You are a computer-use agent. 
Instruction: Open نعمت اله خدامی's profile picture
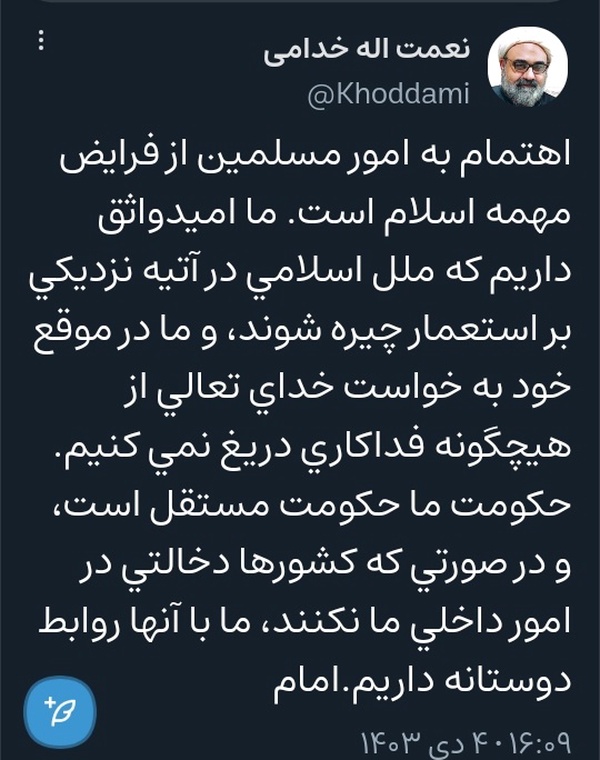pyautogui.click(x=527, y=67)
